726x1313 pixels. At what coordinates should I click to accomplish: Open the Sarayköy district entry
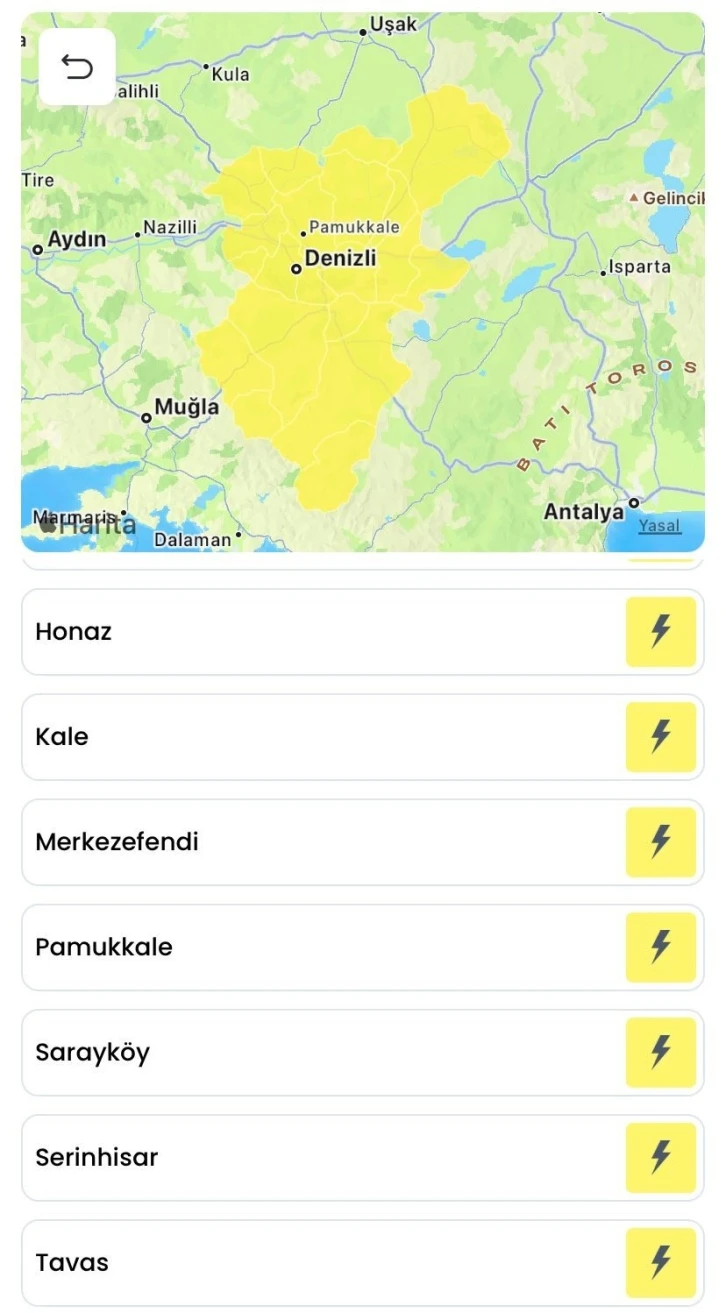pos(362,1052)
